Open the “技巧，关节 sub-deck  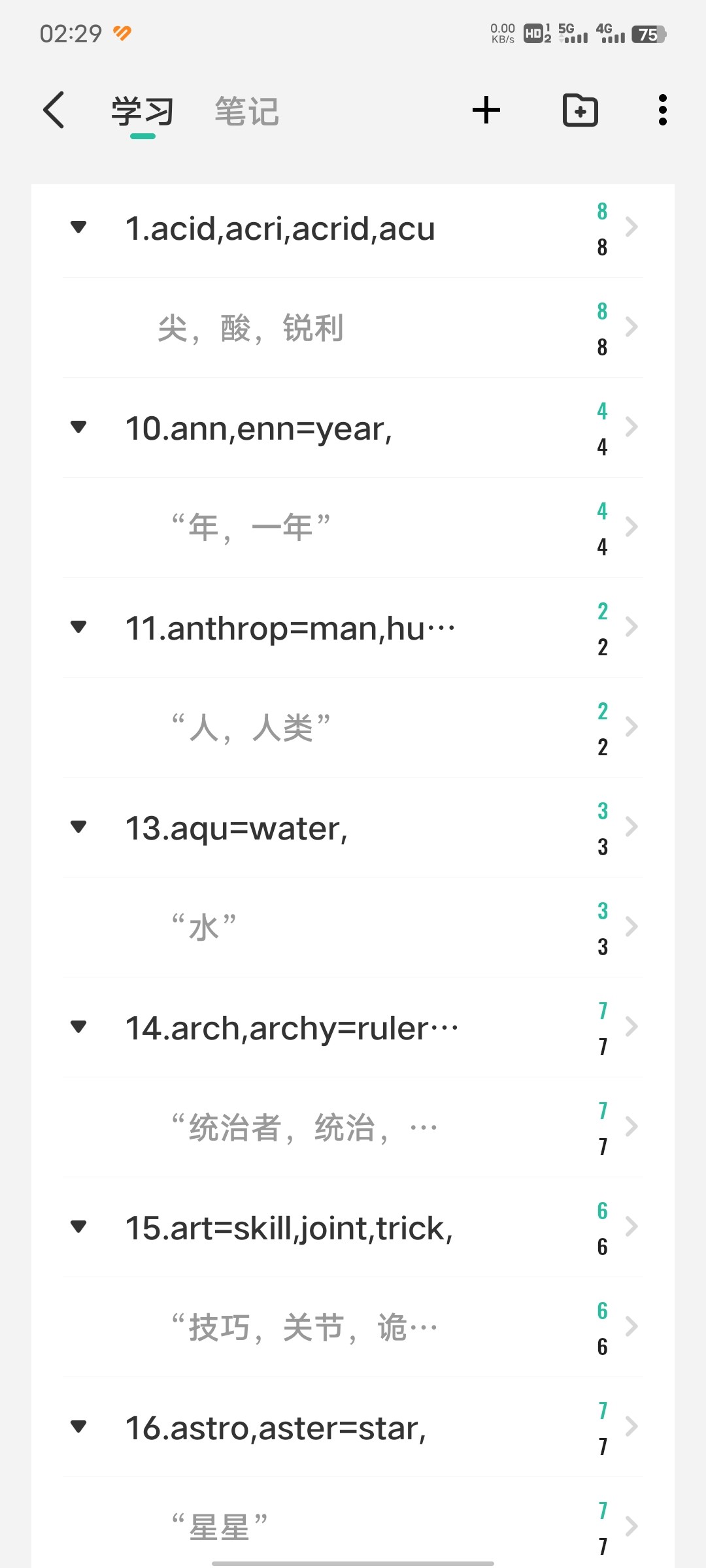tap(353, 1328)
